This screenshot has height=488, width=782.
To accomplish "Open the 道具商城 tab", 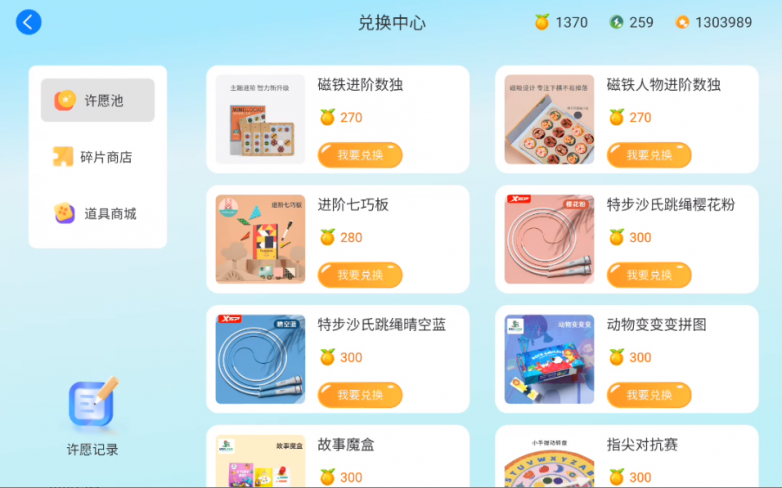I will (x=97, y=213).
